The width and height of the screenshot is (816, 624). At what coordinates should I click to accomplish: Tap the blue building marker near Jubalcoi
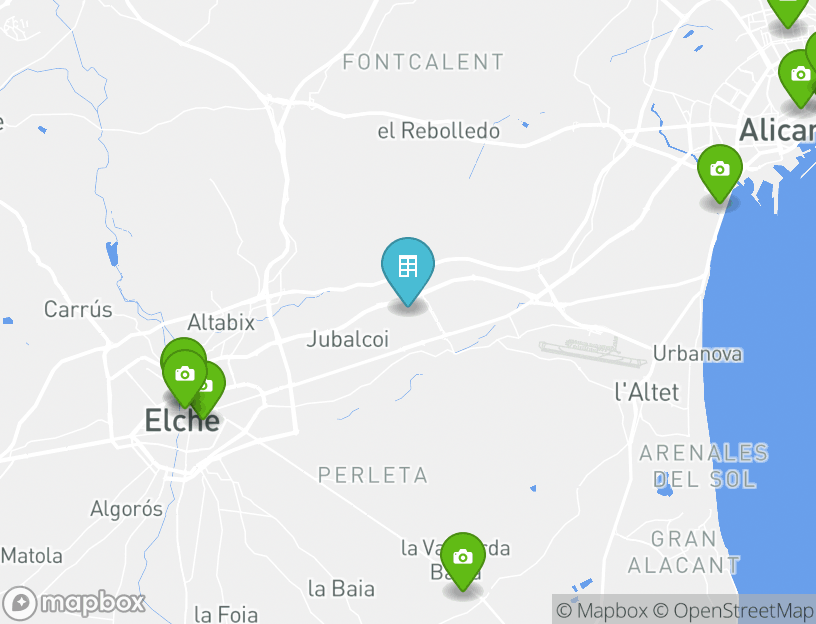point(408,268)
